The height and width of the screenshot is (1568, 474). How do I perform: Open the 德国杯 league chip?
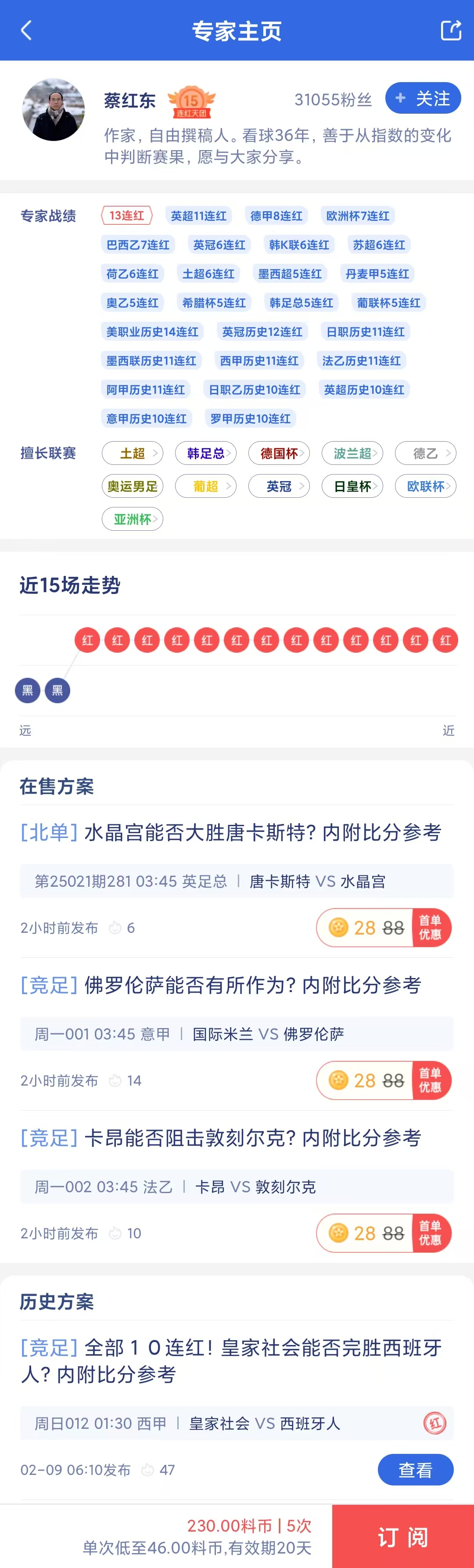pyautogui.click(x=279, y=453)
